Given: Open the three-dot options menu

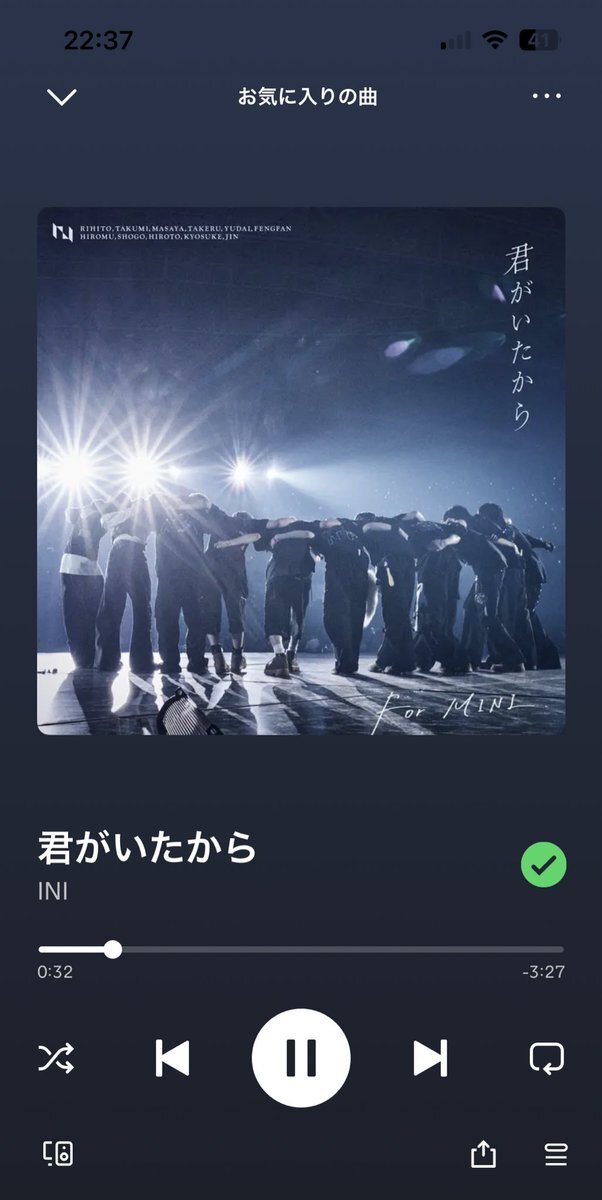Looking at the screenshot, I should click(x=547, y=97).
